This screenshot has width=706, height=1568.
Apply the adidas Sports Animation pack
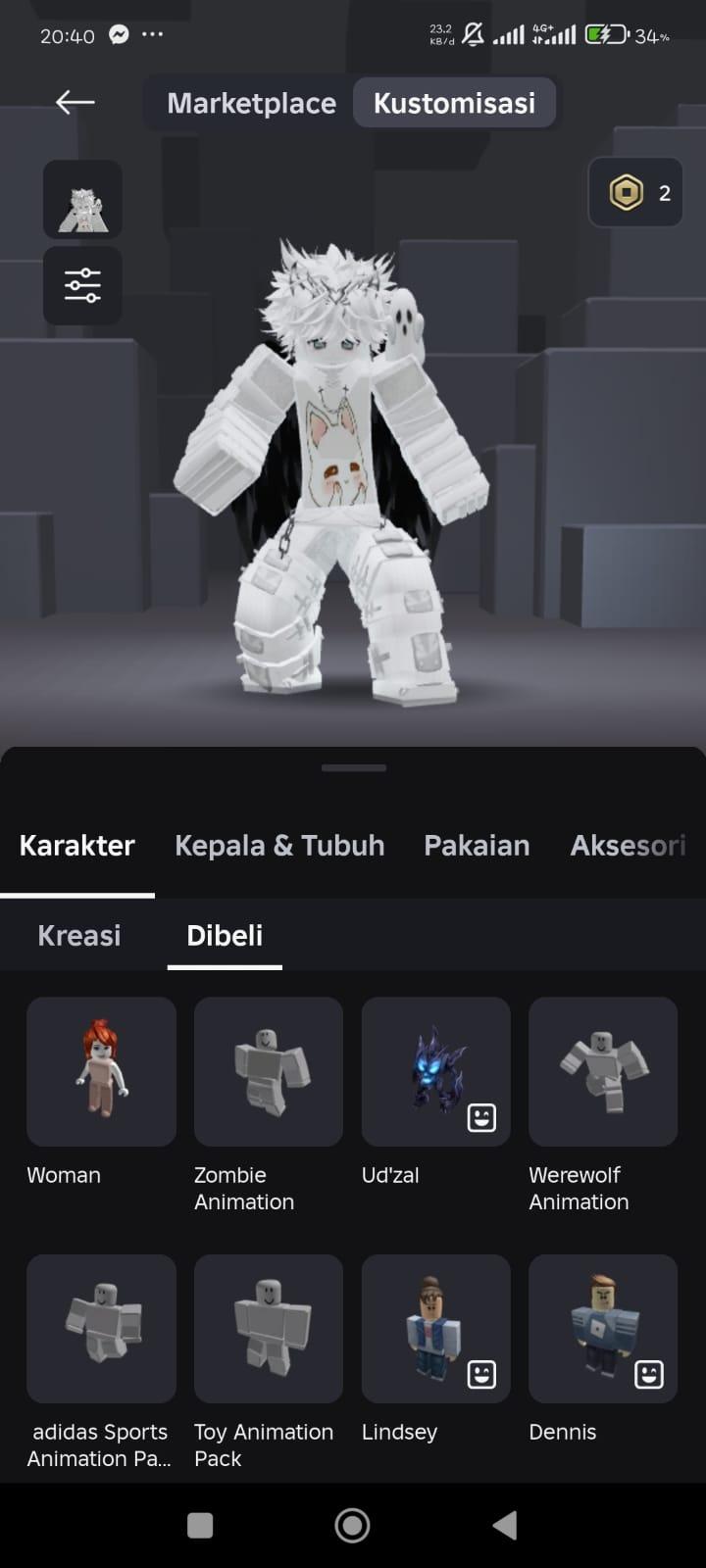(x=101, y=1328)
